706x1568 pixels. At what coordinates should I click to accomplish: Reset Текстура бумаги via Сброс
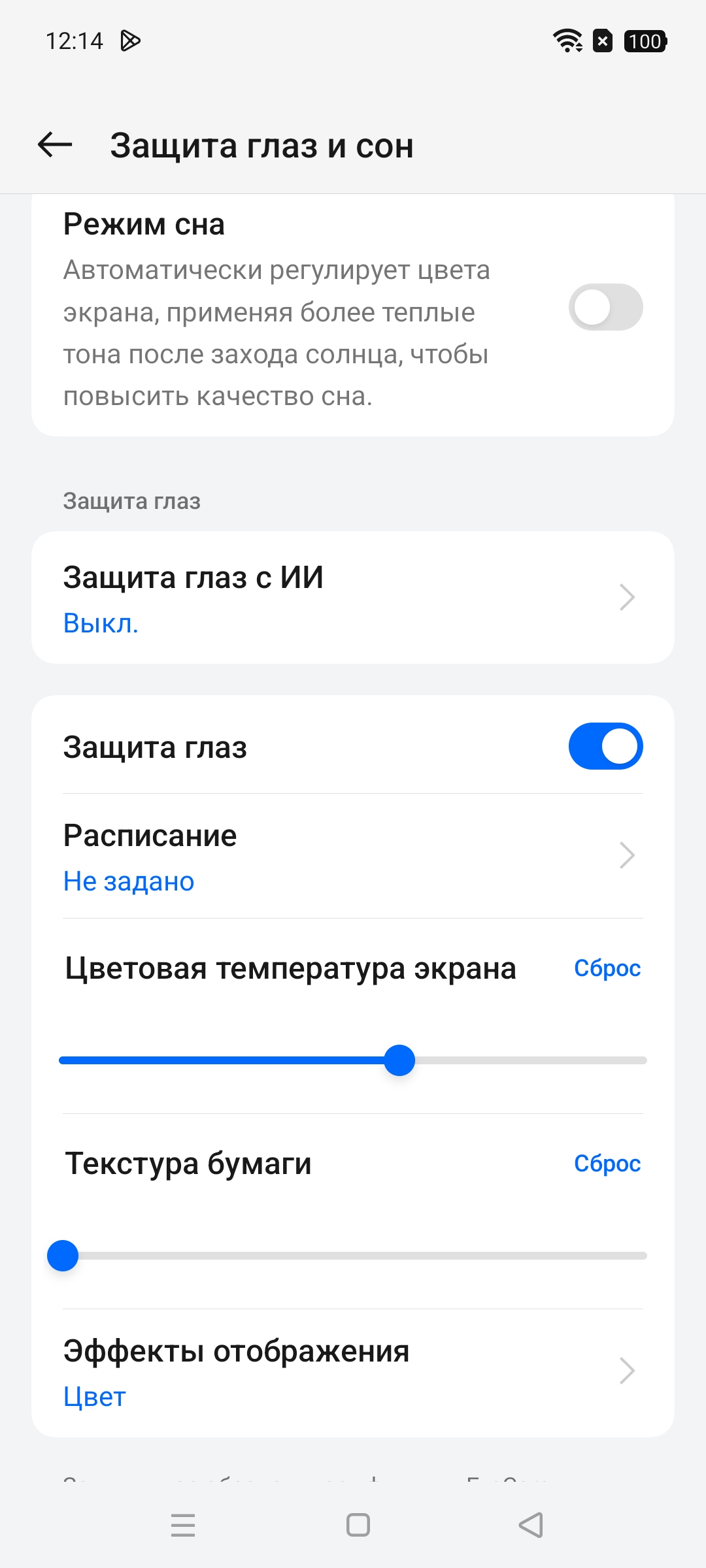(607, 1164)
